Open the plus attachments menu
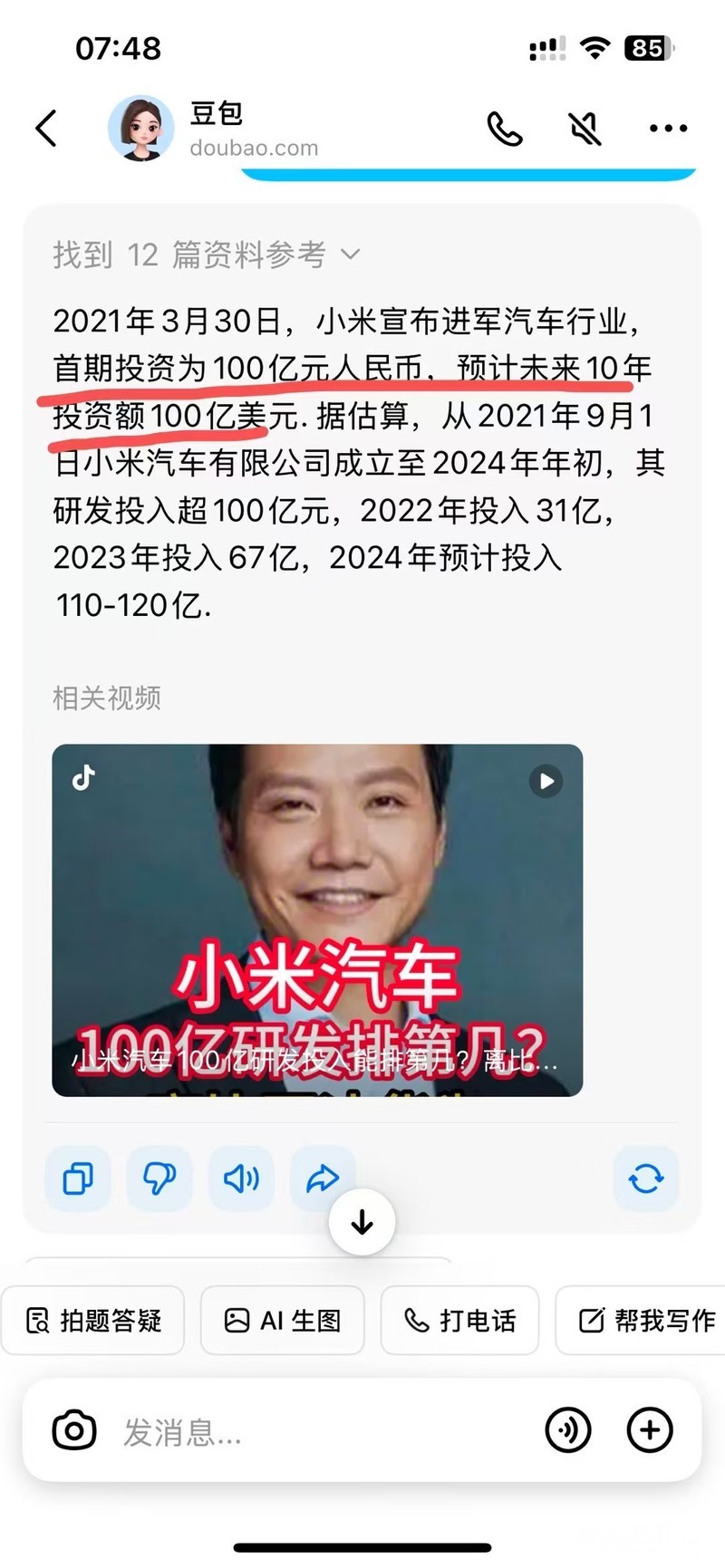Screen dimensions: 725x1568 (x=650, y=1431)
